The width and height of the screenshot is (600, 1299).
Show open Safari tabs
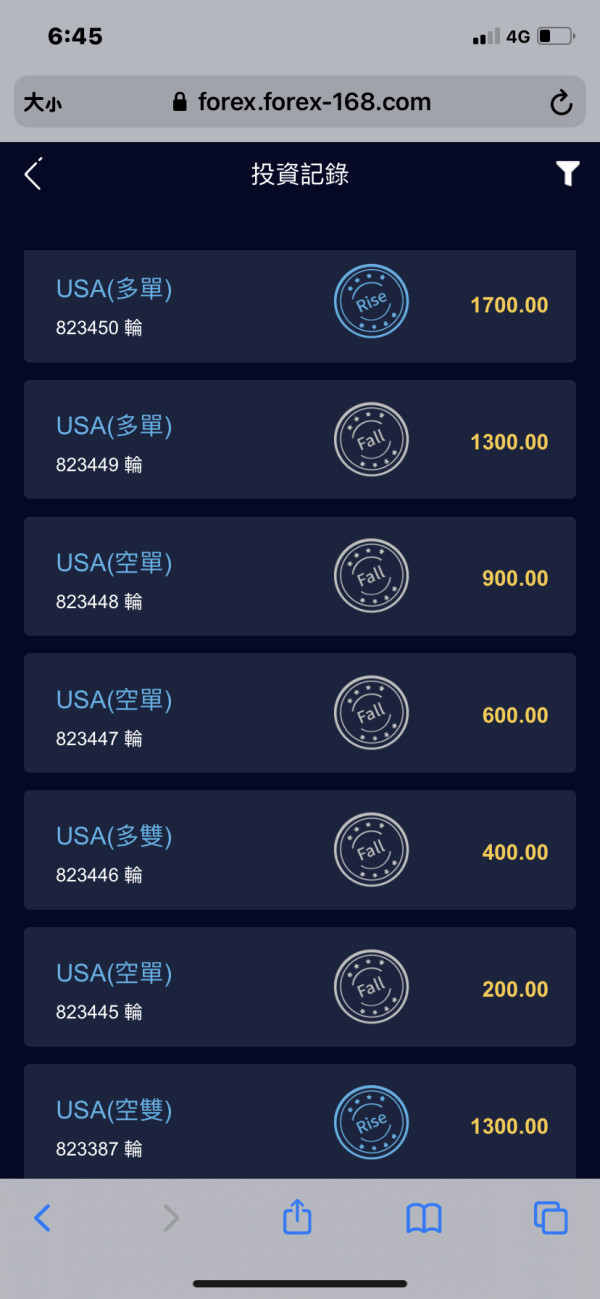click(551, 1218)
